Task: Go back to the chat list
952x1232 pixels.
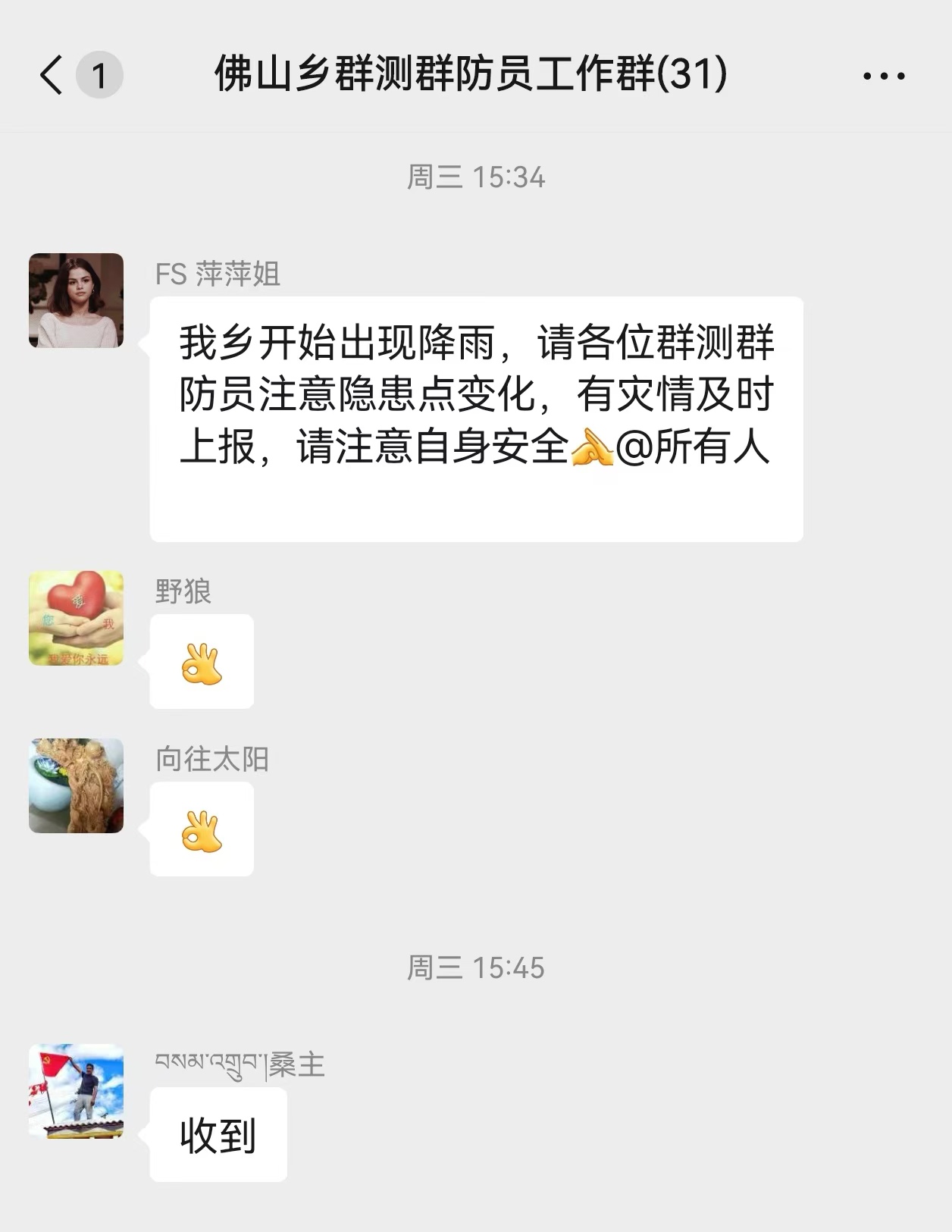Action: point(52,75)
